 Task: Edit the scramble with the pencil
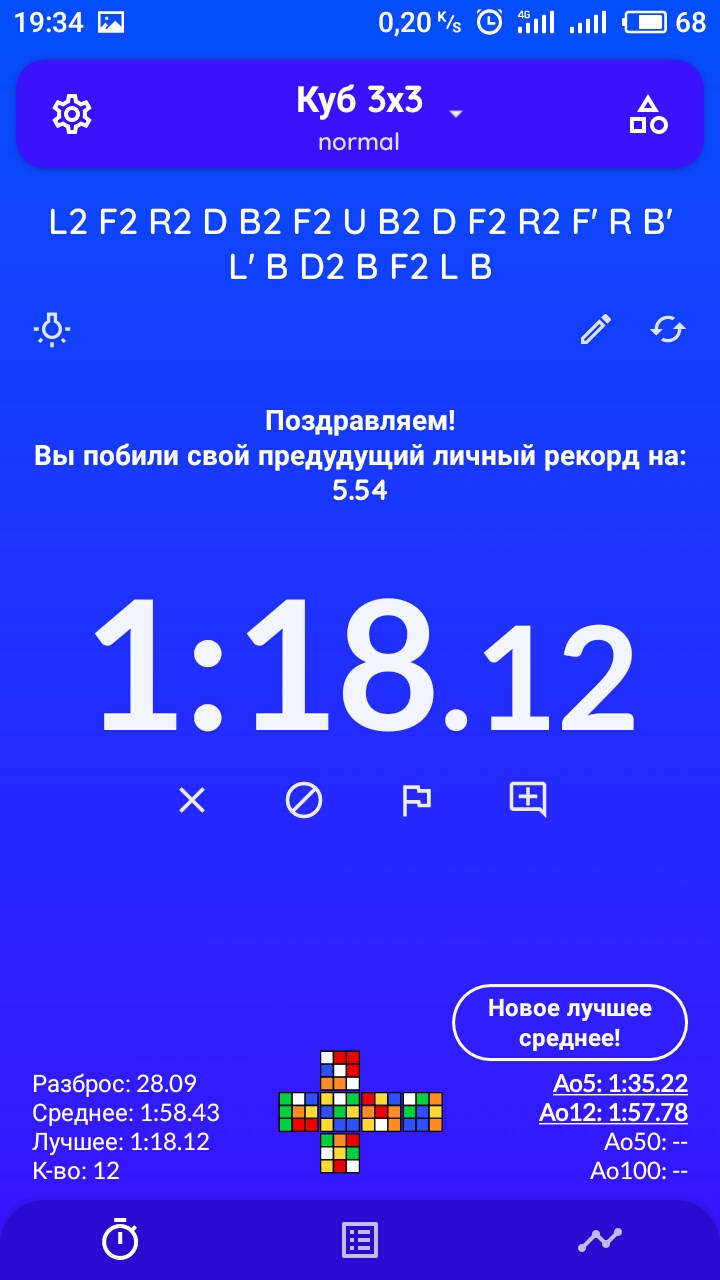pyautogui.click(x=596, y=329)
